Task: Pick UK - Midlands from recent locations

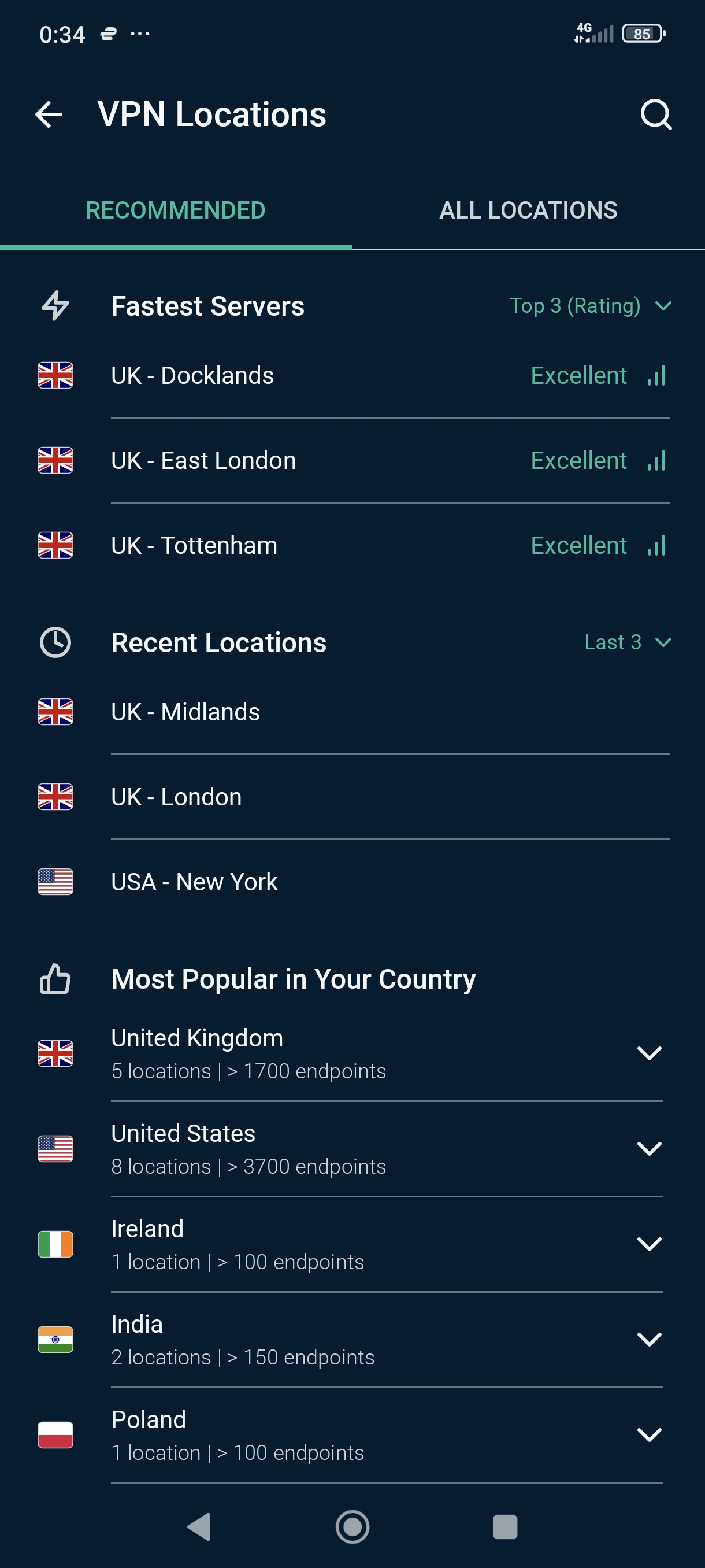Action: [353, 712]
